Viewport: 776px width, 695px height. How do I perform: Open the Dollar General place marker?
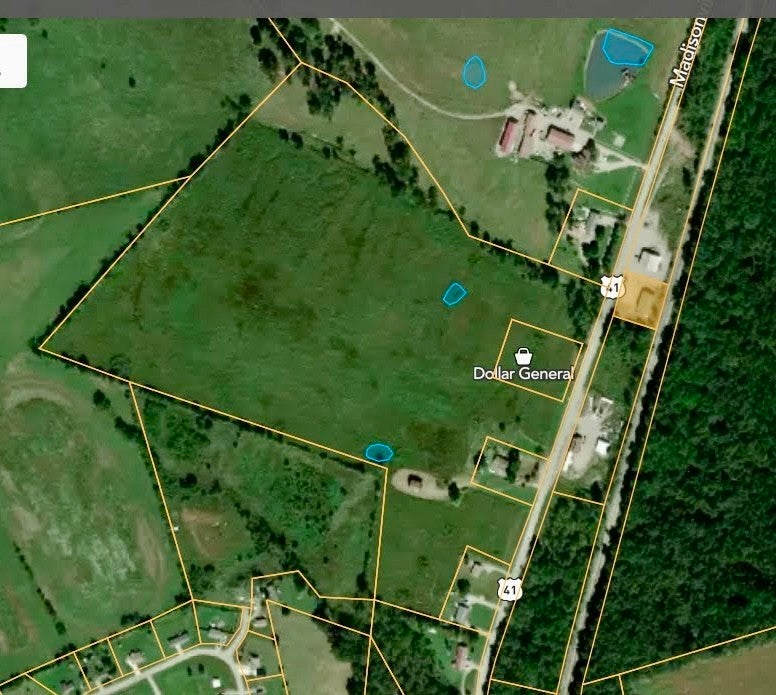[x=523, y=356]
